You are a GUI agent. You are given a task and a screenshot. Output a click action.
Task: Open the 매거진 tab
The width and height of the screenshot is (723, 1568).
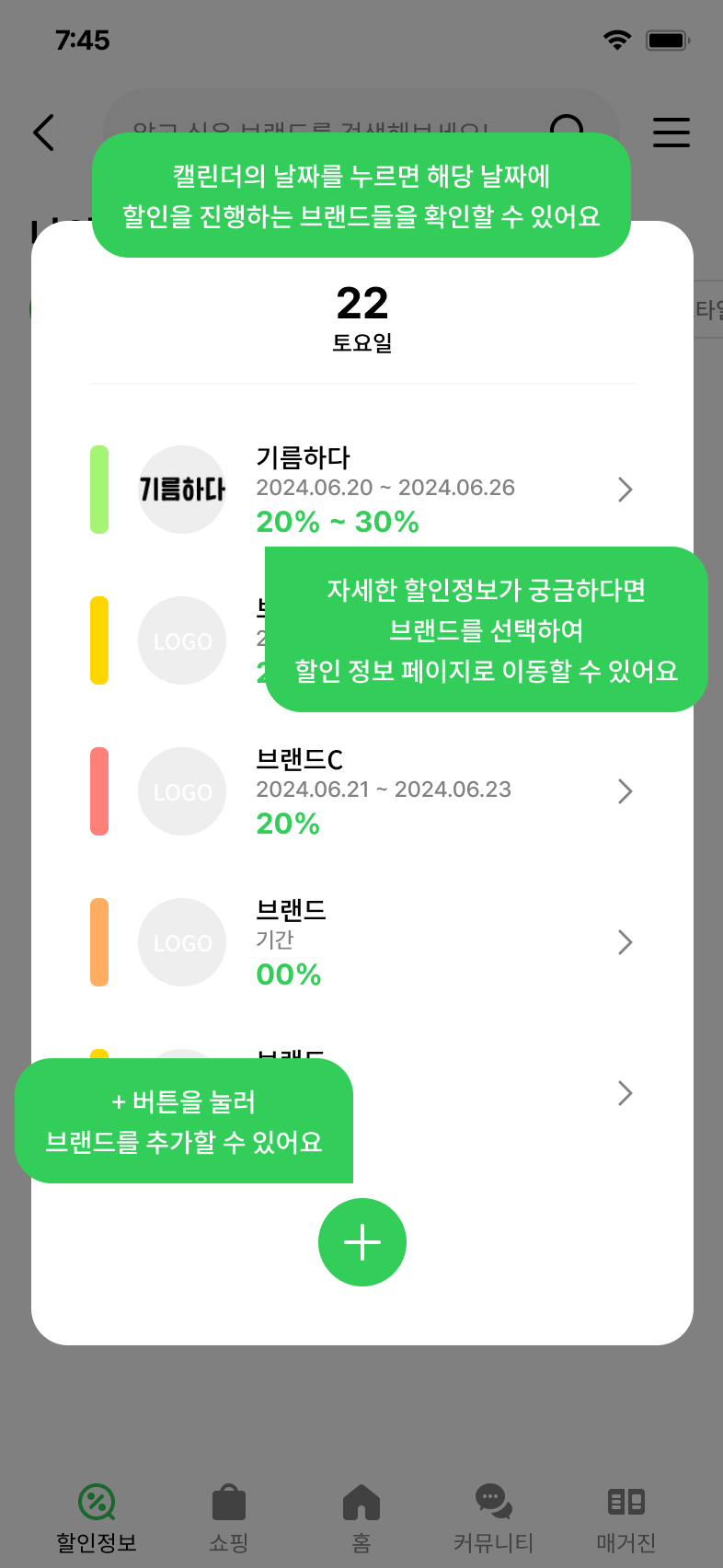[x=626, y=1518]
